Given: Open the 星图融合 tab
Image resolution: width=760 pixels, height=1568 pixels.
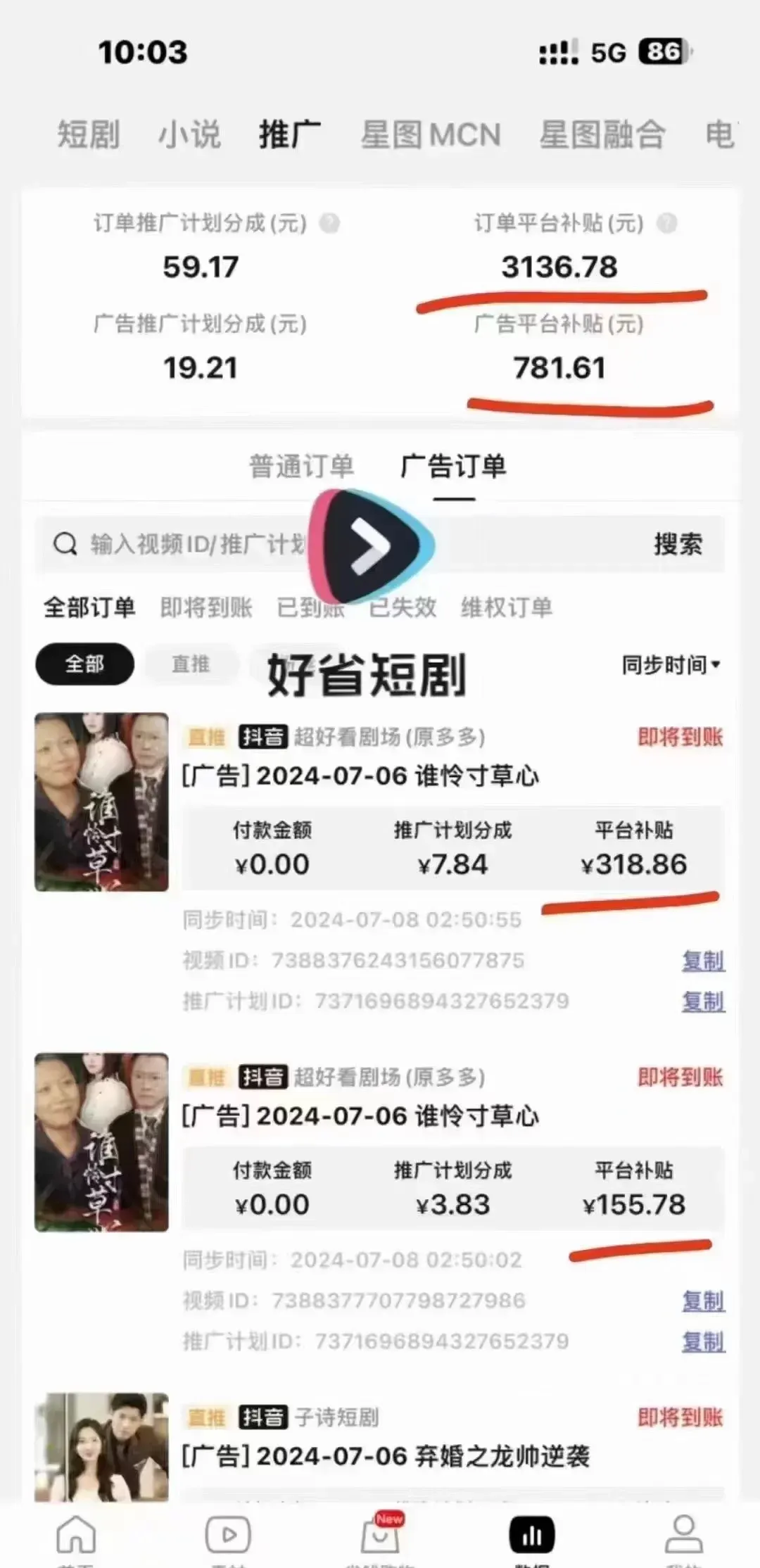Looking at the screenshot, I should pyautogui.click(x=602, y=134).
